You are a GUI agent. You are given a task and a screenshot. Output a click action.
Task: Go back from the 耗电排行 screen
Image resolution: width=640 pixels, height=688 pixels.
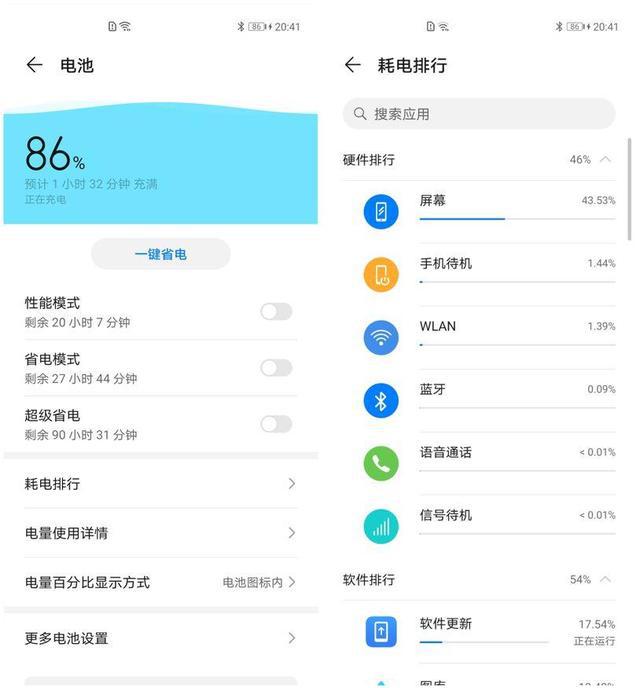point(352,65)
